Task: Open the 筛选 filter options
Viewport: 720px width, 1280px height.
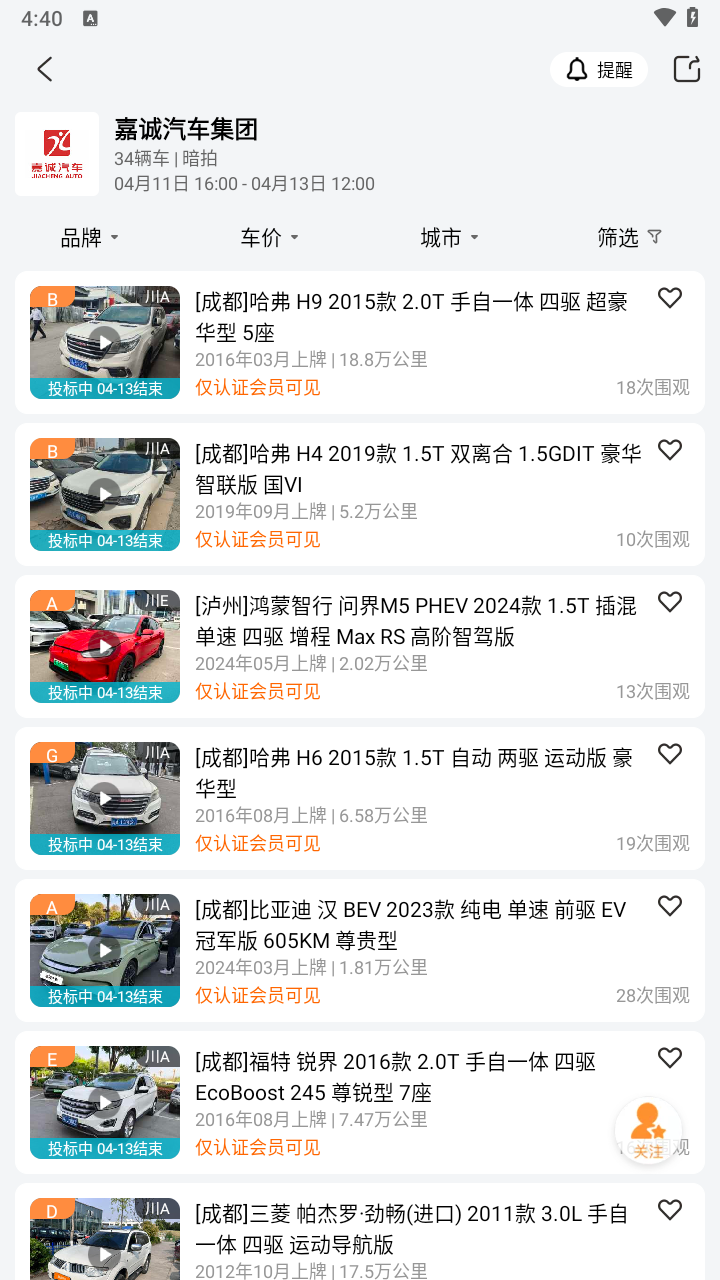Action: point(629,237)
